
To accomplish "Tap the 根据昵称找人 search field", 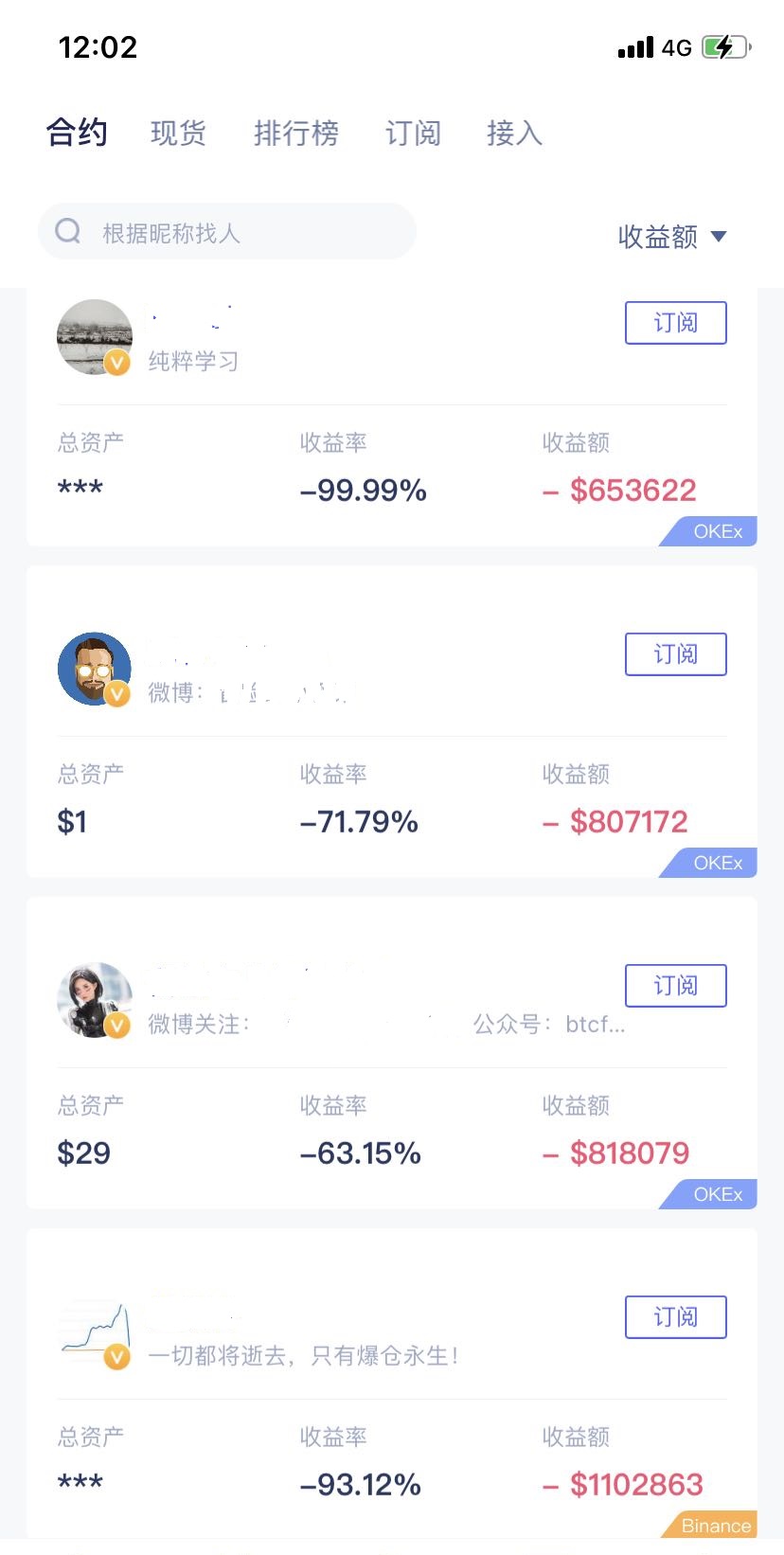I will 227,231.
